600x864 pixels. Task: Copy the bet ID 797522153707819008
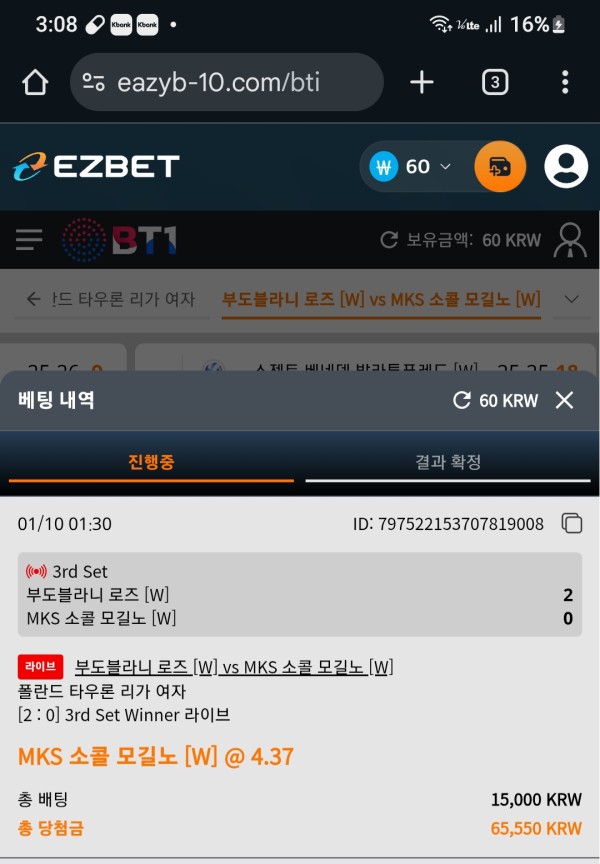[x=572, y=523]
